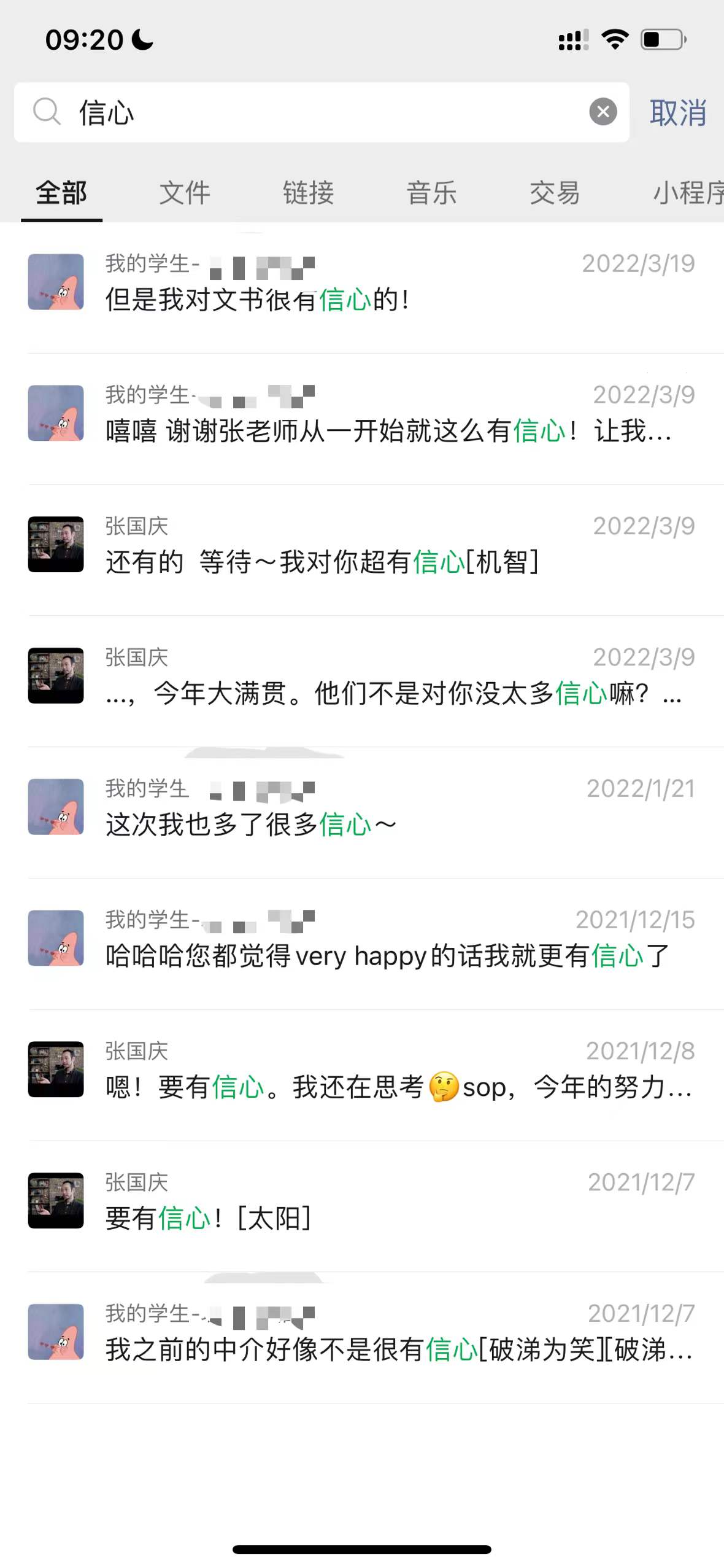Switch to the 全部 tab
Image resolution: width=724 pixels, height=1568 pixels.
click(x=61, y=193)
